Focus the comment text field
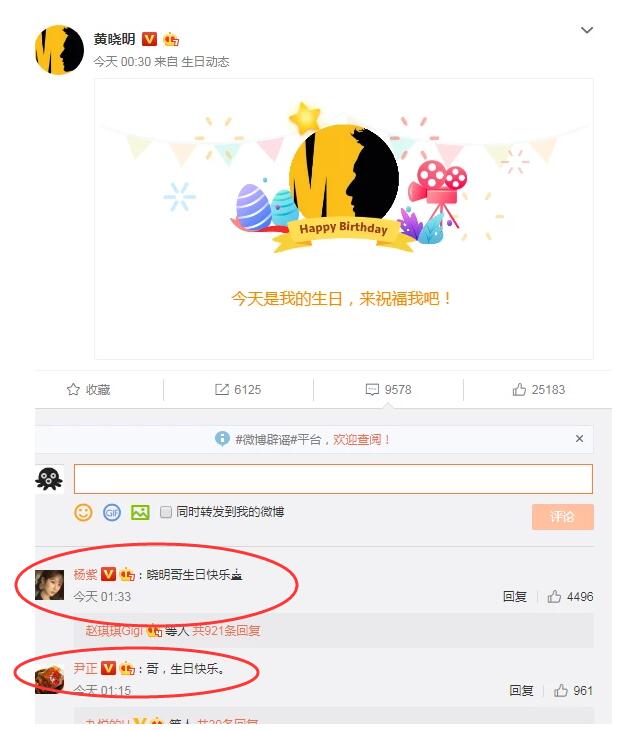 [333, 479]
